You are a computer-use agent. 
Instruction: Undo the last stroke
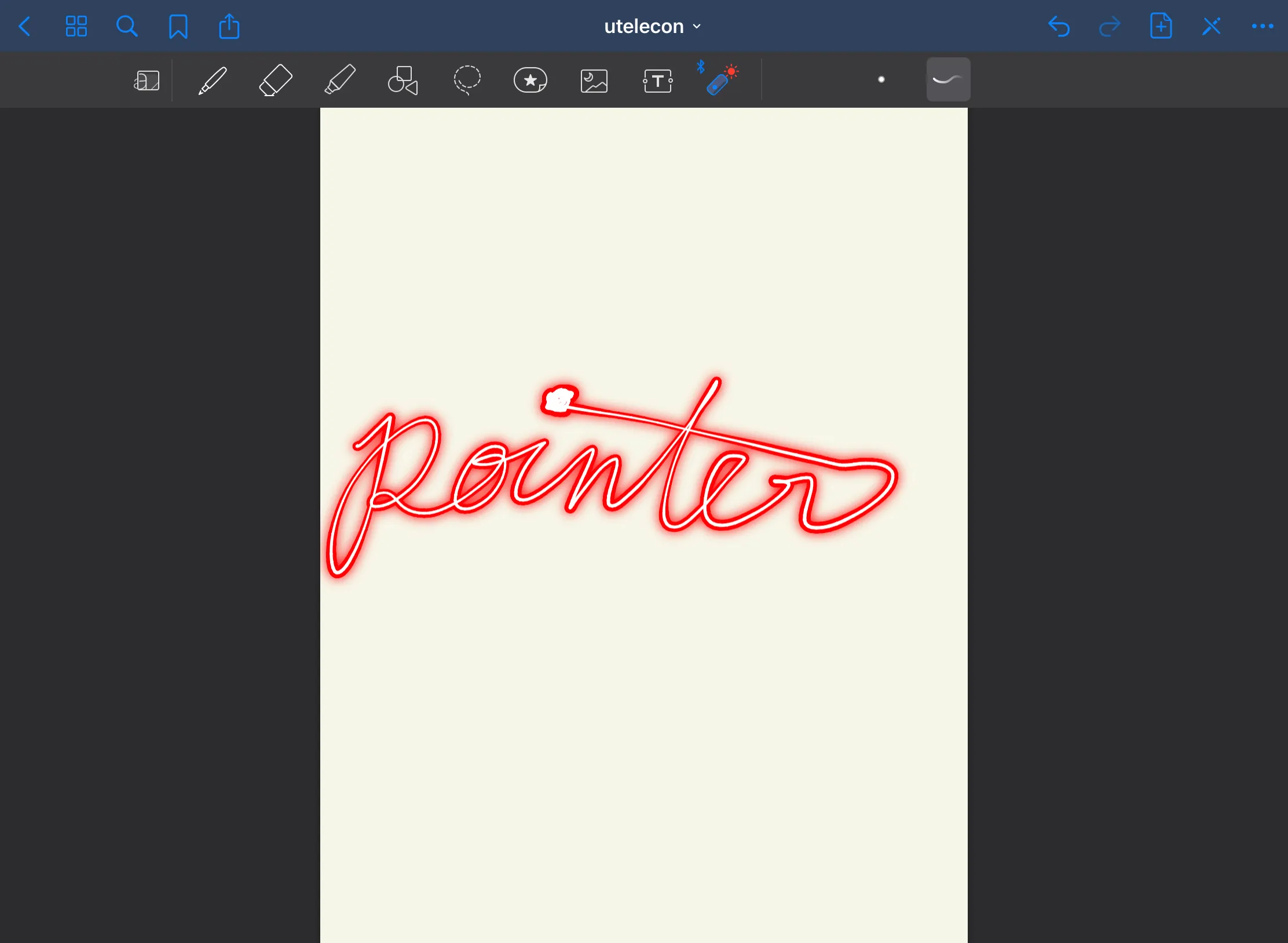pyautogui.click(x=1059, y=27)
